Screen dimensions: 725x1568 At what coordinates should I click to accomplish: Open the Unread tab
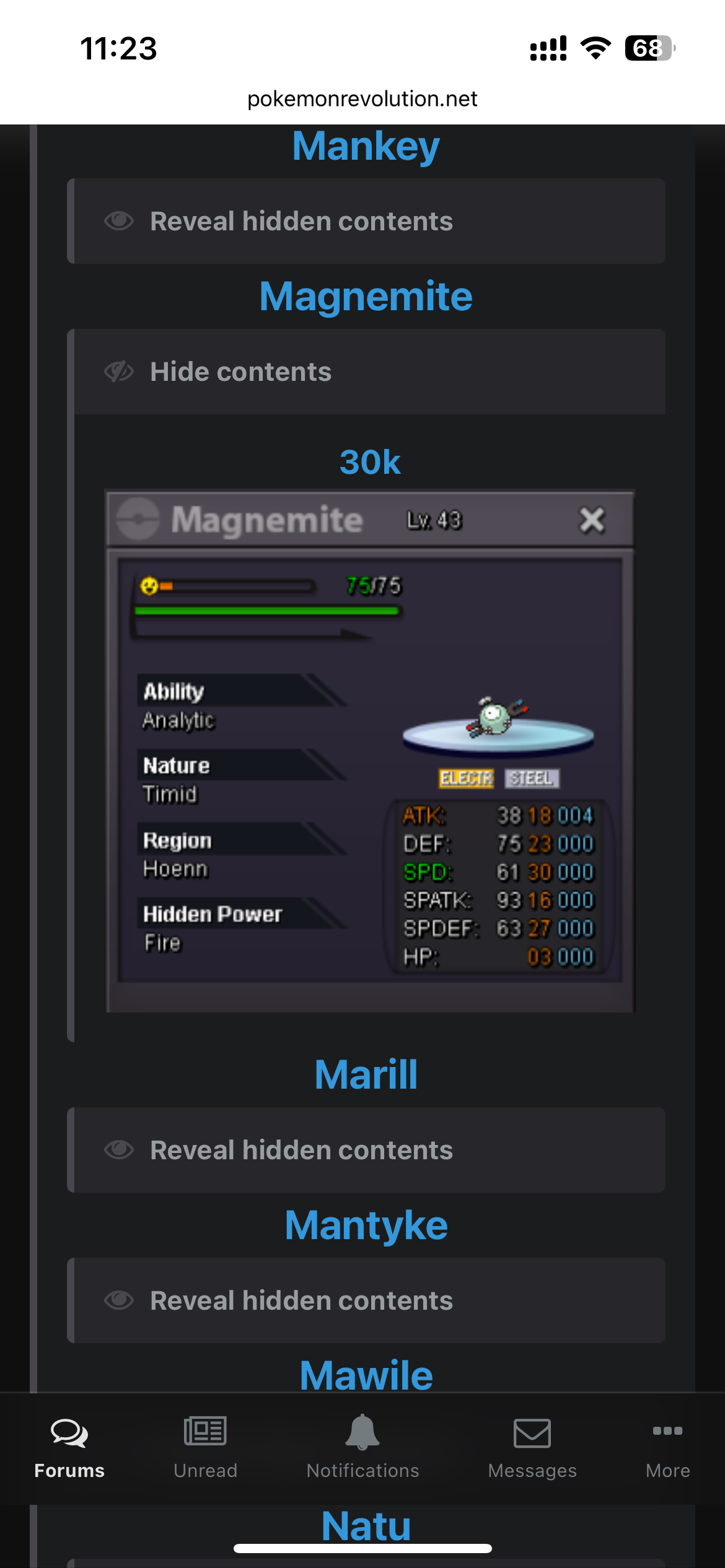point(206,1447)
